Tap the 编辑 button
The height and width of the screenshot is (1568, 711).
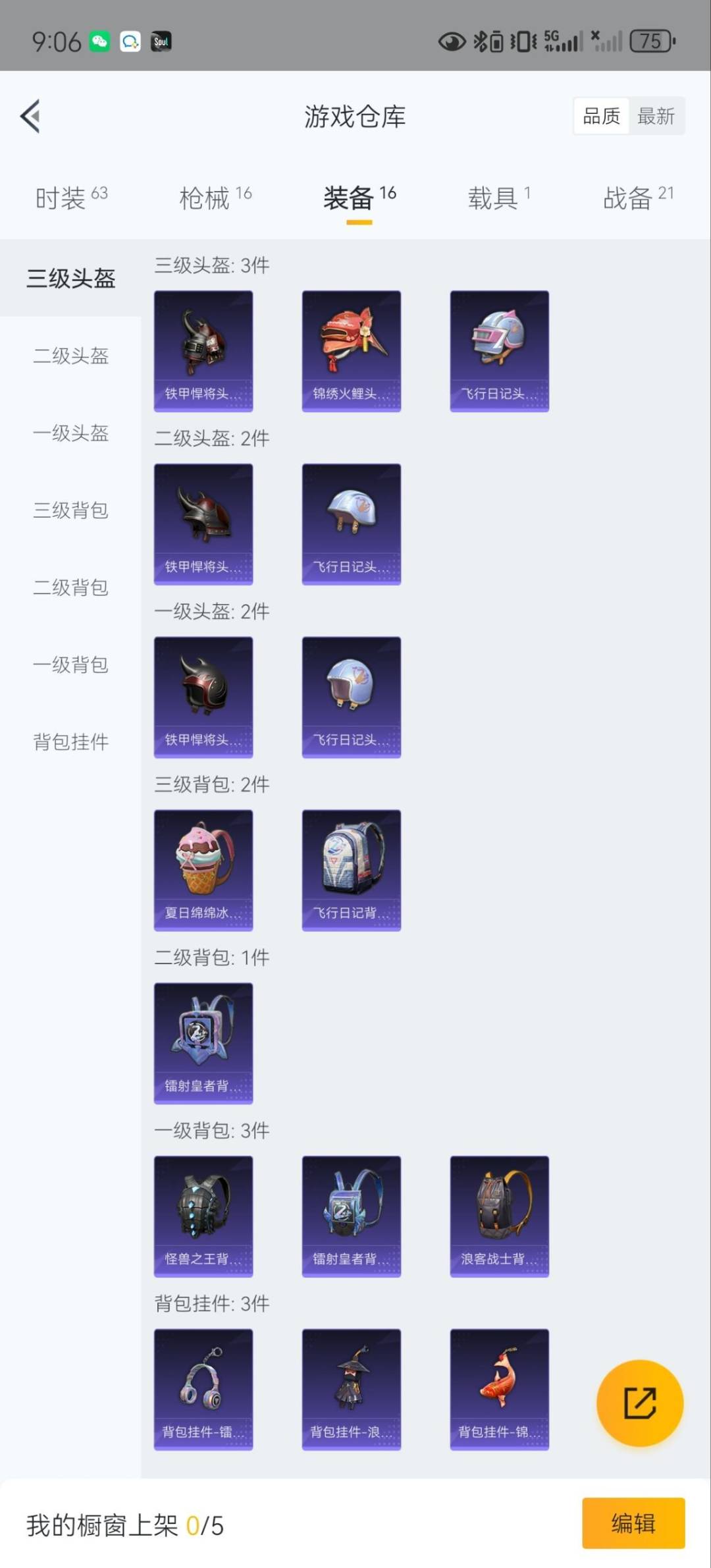(x=633, y=1523)
